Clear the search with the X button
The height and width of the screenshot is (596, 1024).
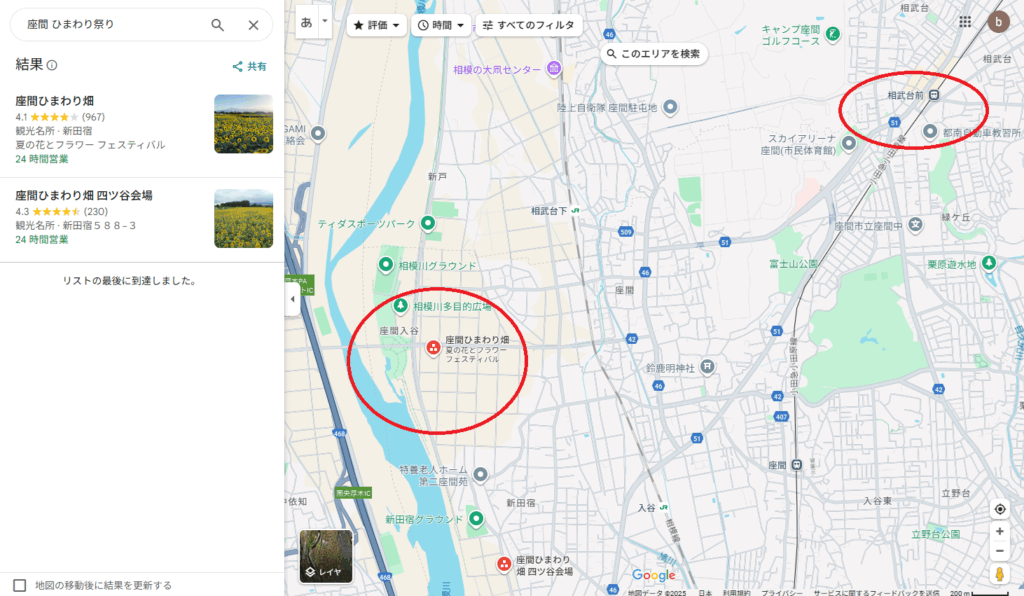[x=253, y=25]
